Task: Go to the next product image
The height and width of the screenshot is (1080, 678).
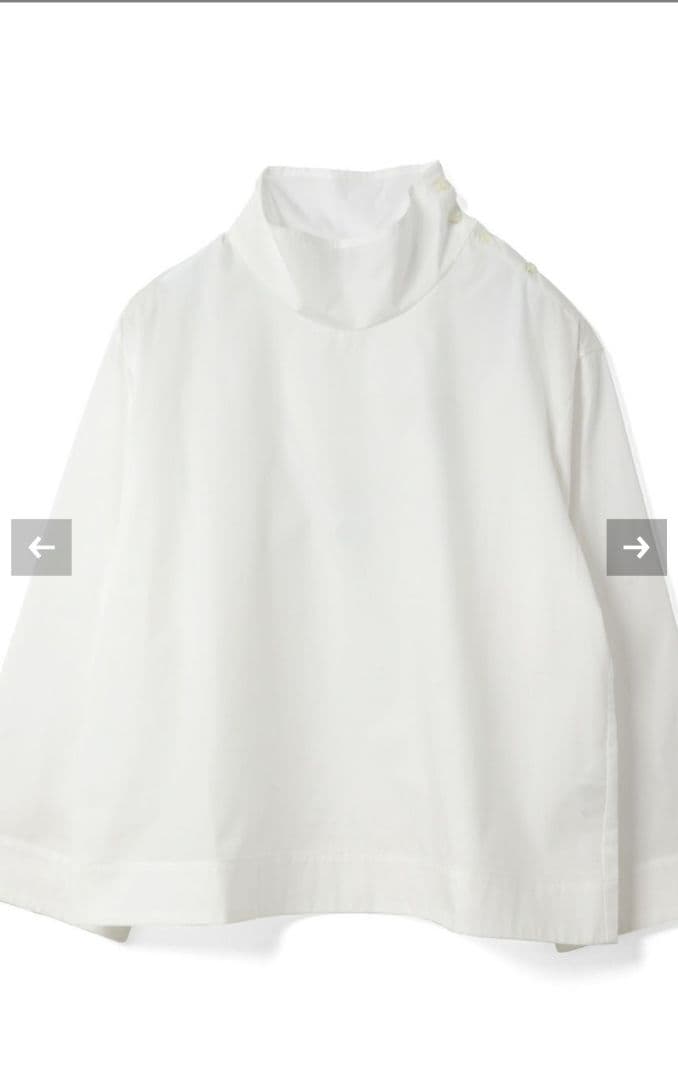Action: 636,547
